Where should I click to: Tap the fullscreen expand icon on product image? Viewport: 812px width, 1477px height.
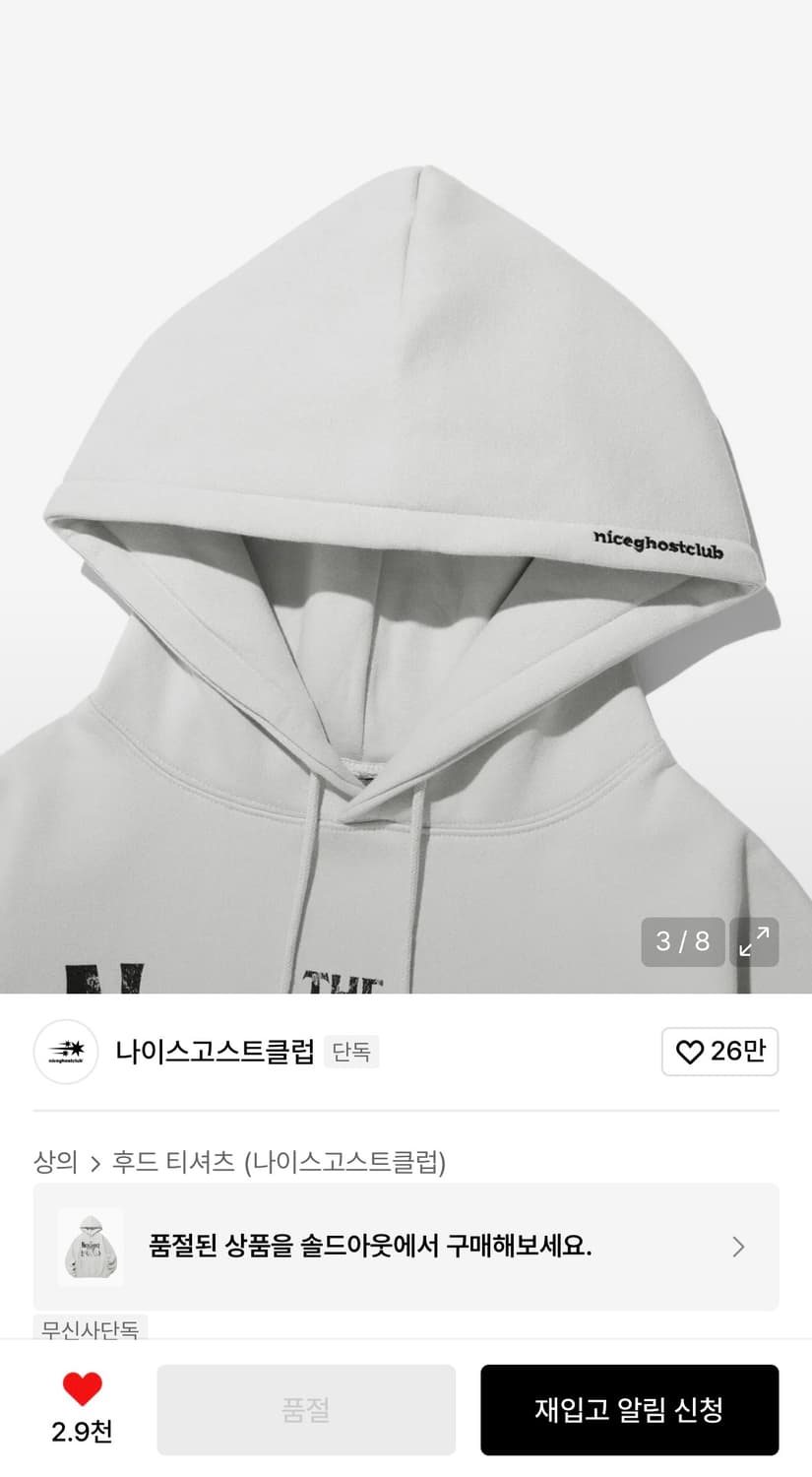click(754, 942)
